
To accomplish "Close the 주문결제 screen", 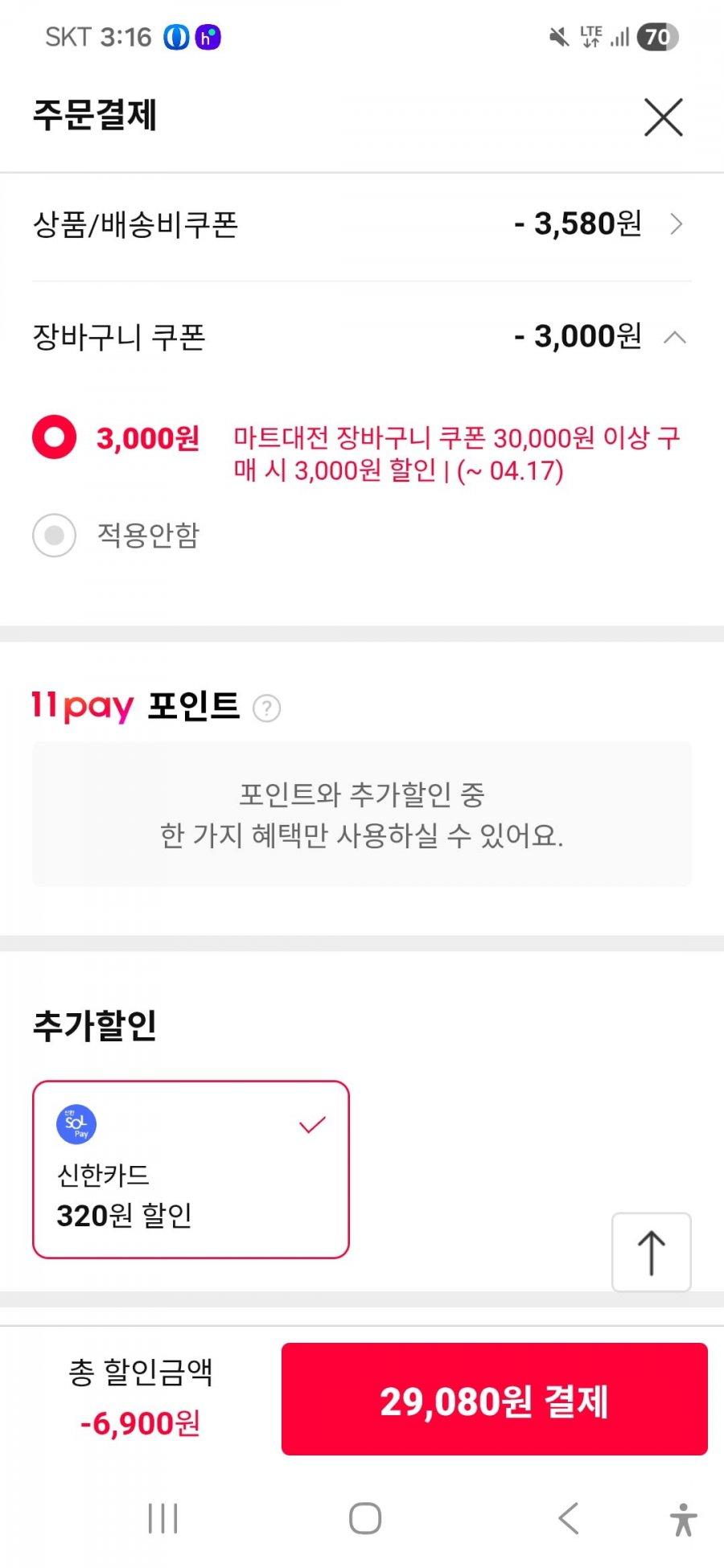I will pos(663,117).
